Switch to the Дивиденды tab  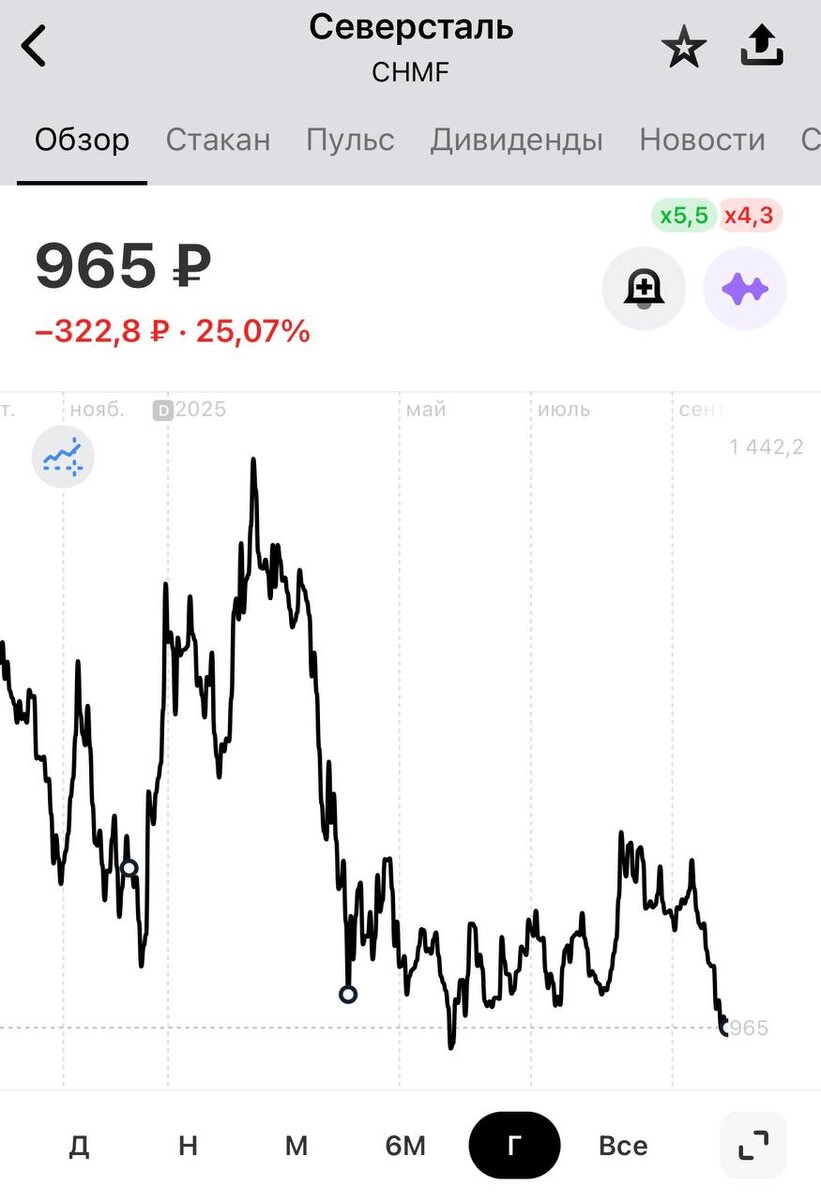point(516,139)
